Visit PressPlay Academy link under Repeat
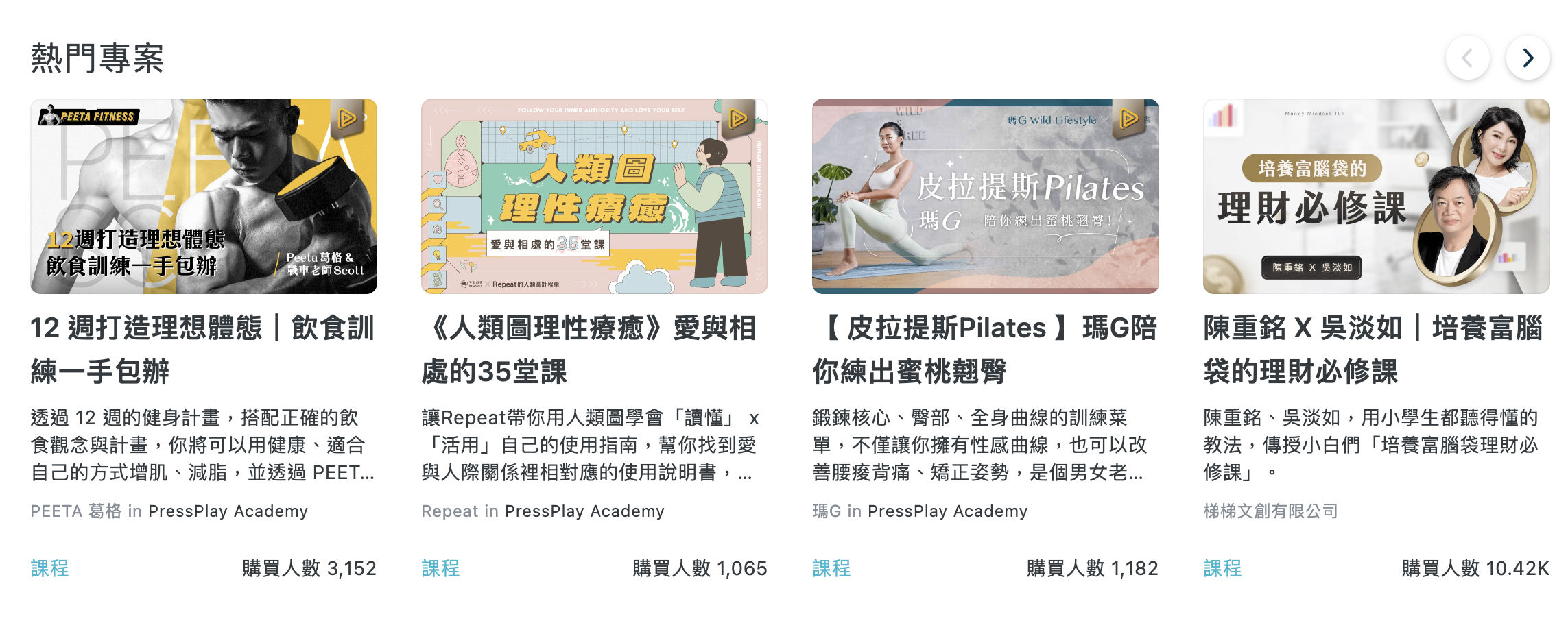This screenshot has width=1568, height=621. click(x=584, y=511)
